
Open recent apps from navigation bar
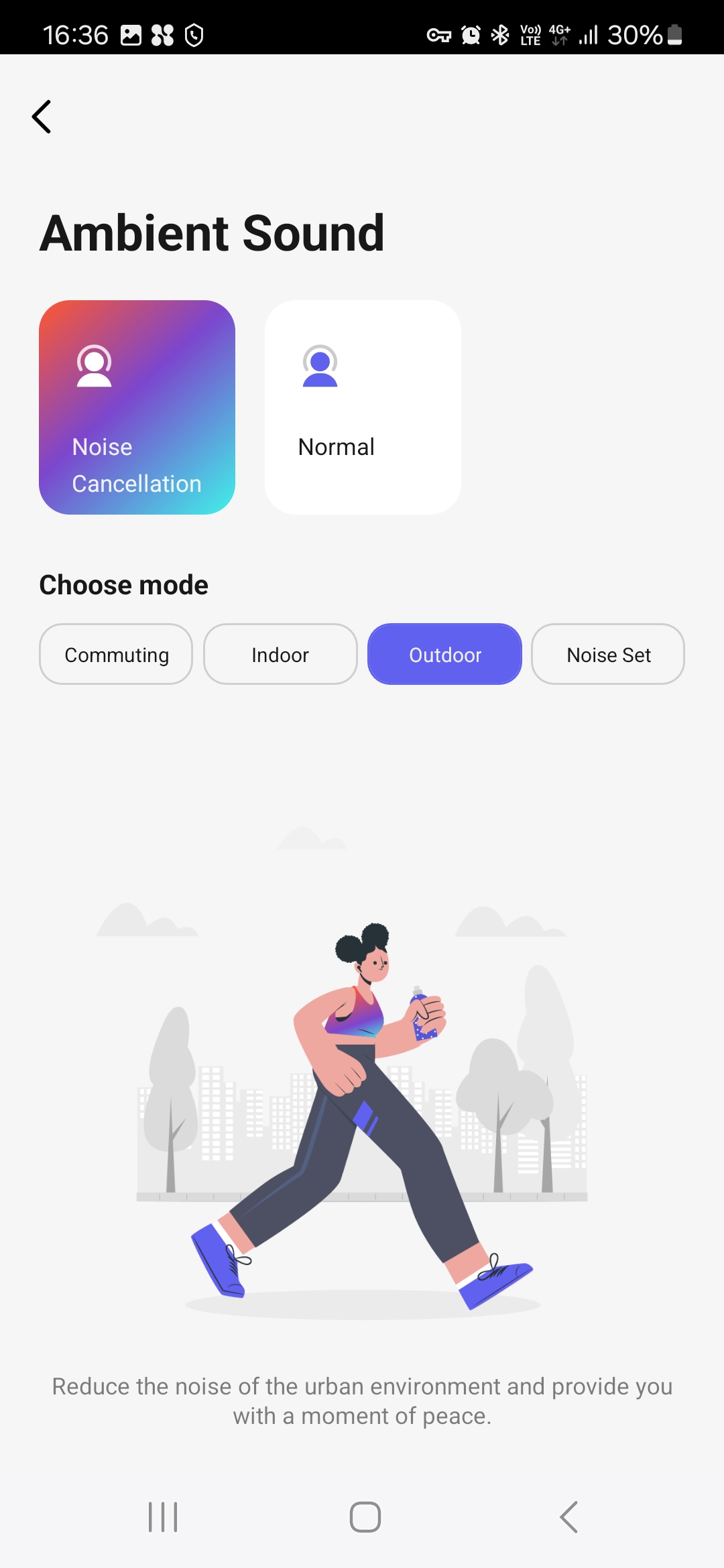[163, 1517]
